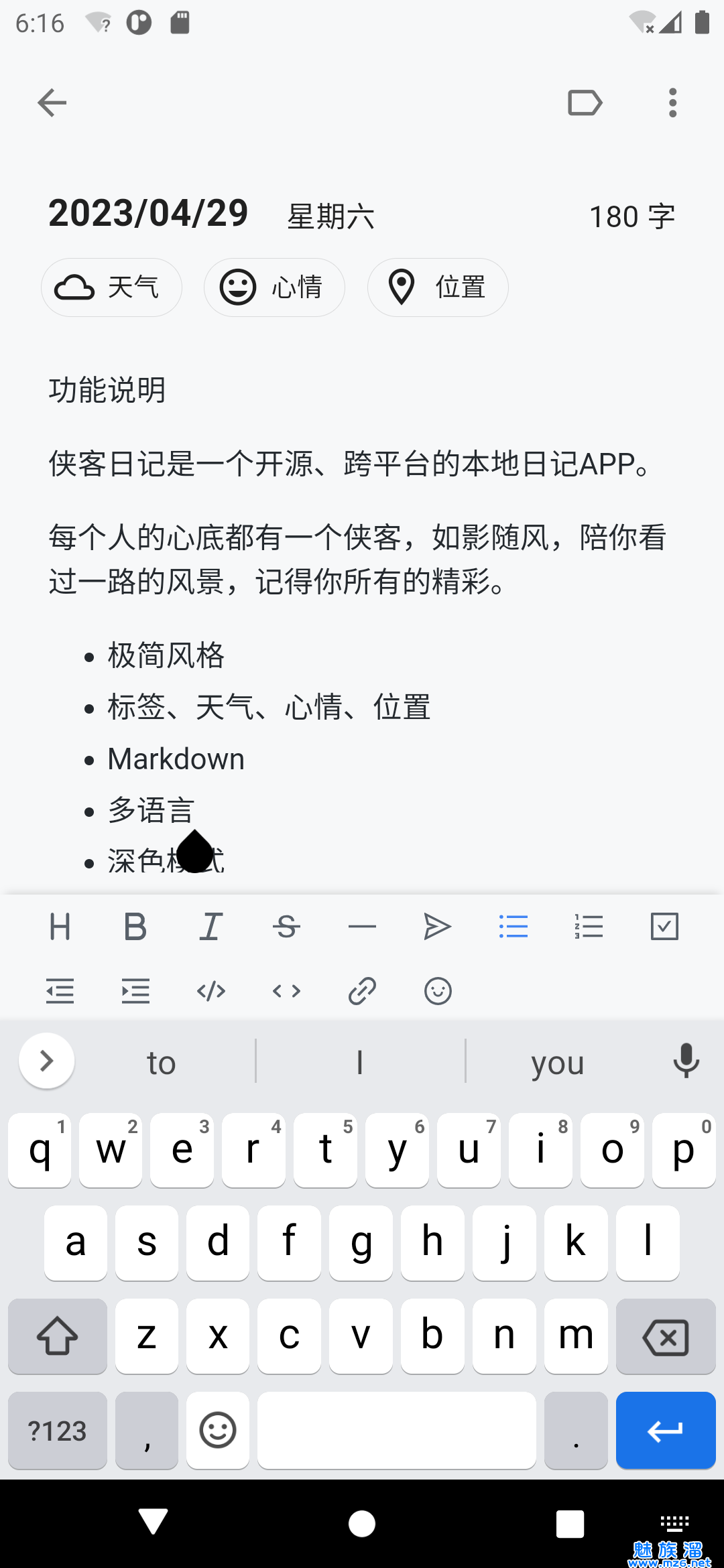Screen dimensions: 724x1568
Task: Set the weather with the 天气 chip
Action: tap(111, 287)
